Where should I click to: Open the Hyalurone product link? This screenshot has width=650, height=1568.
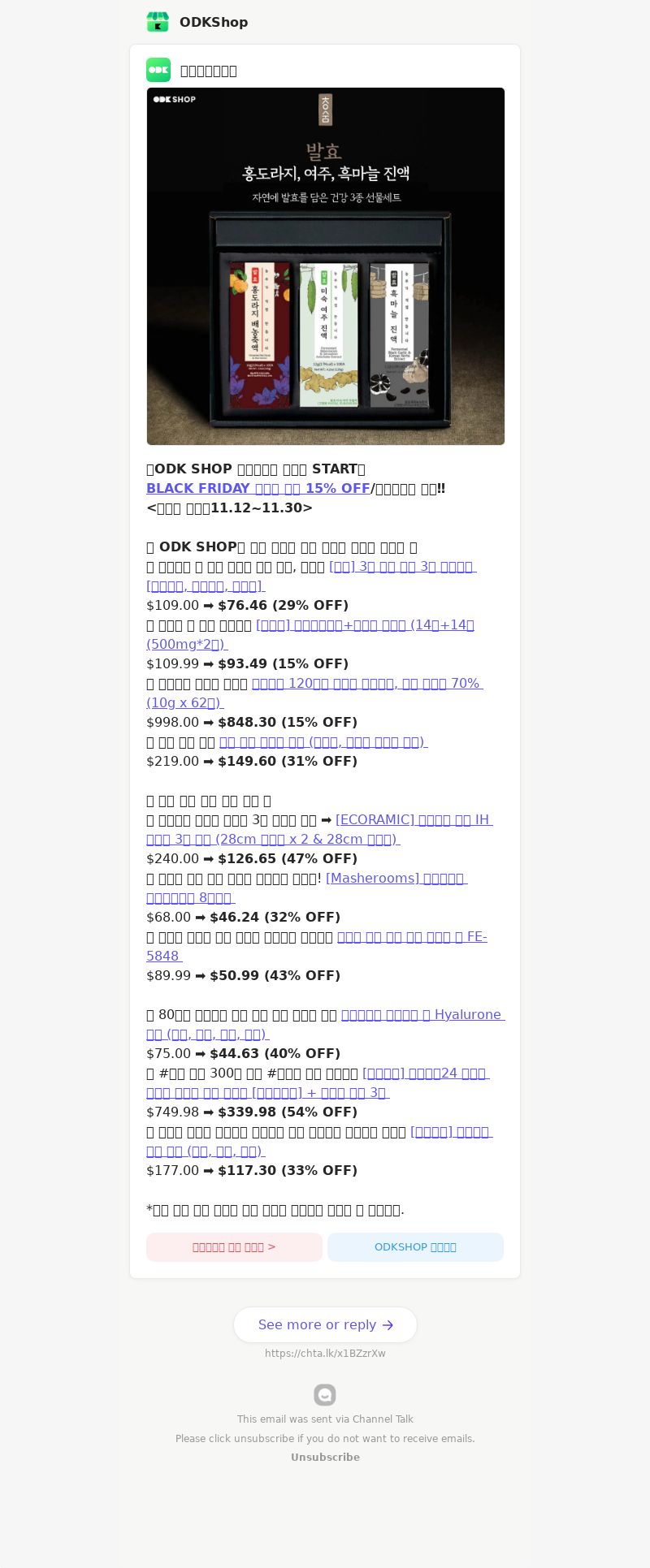pos(422,1015)
